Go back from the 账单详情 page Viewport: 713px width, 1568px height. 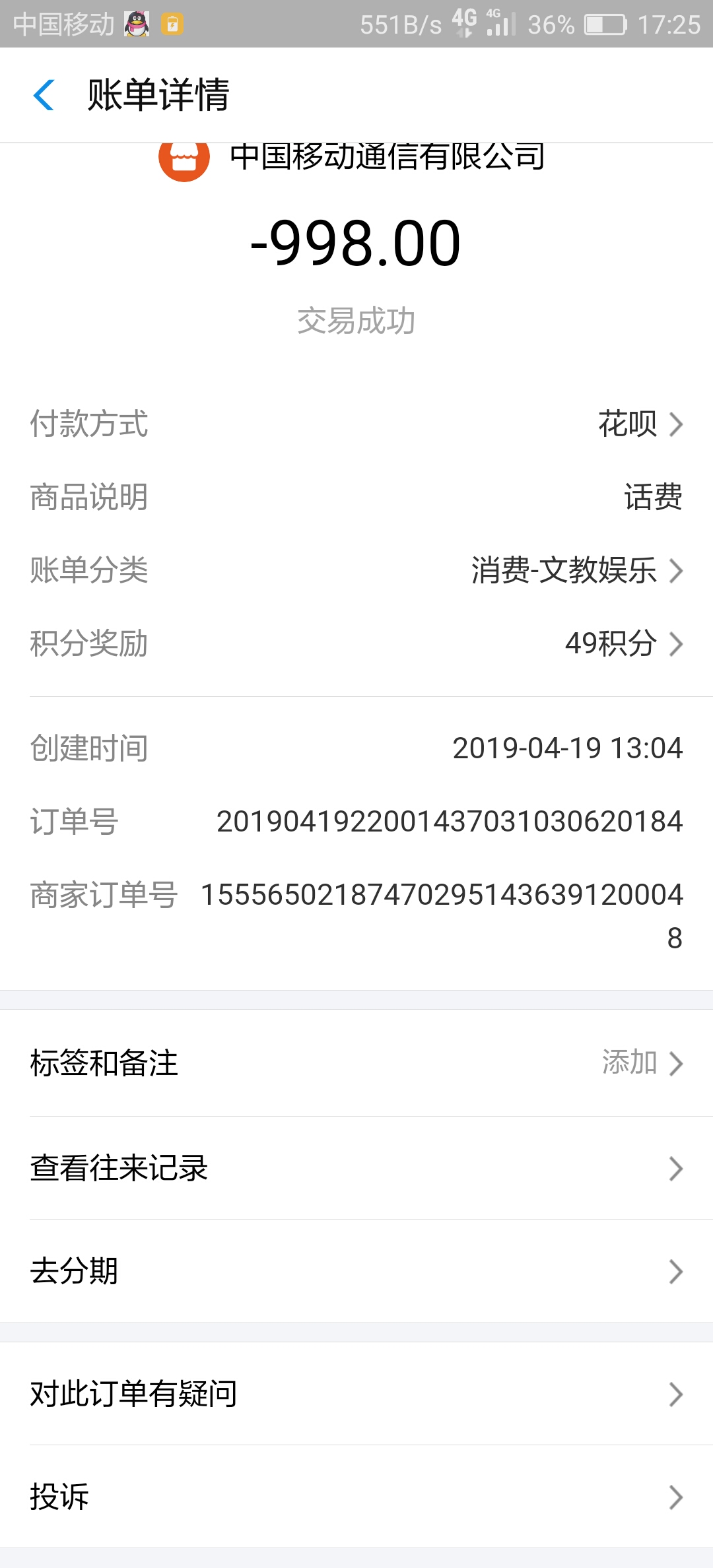44,95
